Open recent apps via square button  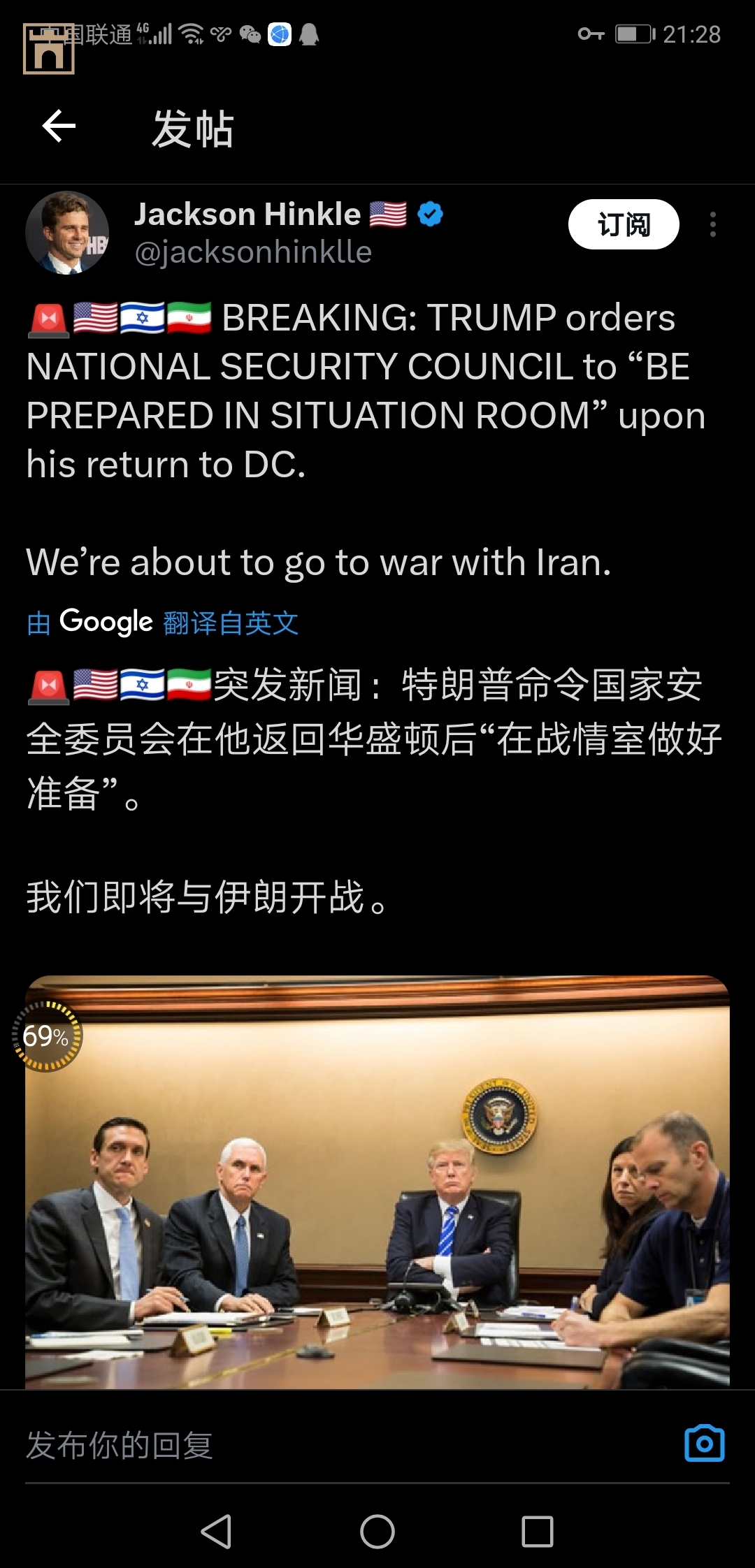click(x=537, y=1532)
